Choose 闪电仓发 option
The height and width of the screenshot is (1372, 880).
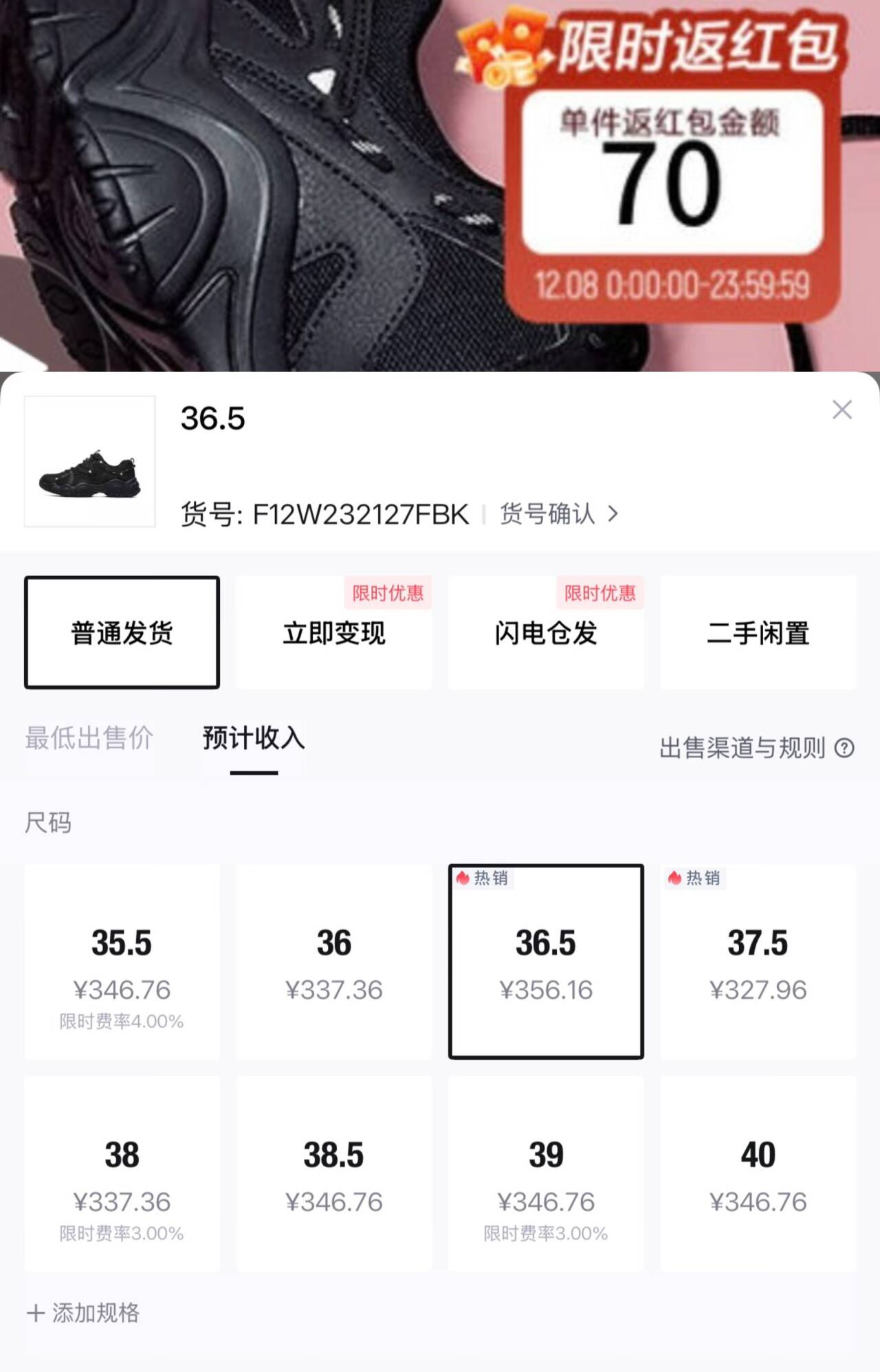(x=546, y=632)
